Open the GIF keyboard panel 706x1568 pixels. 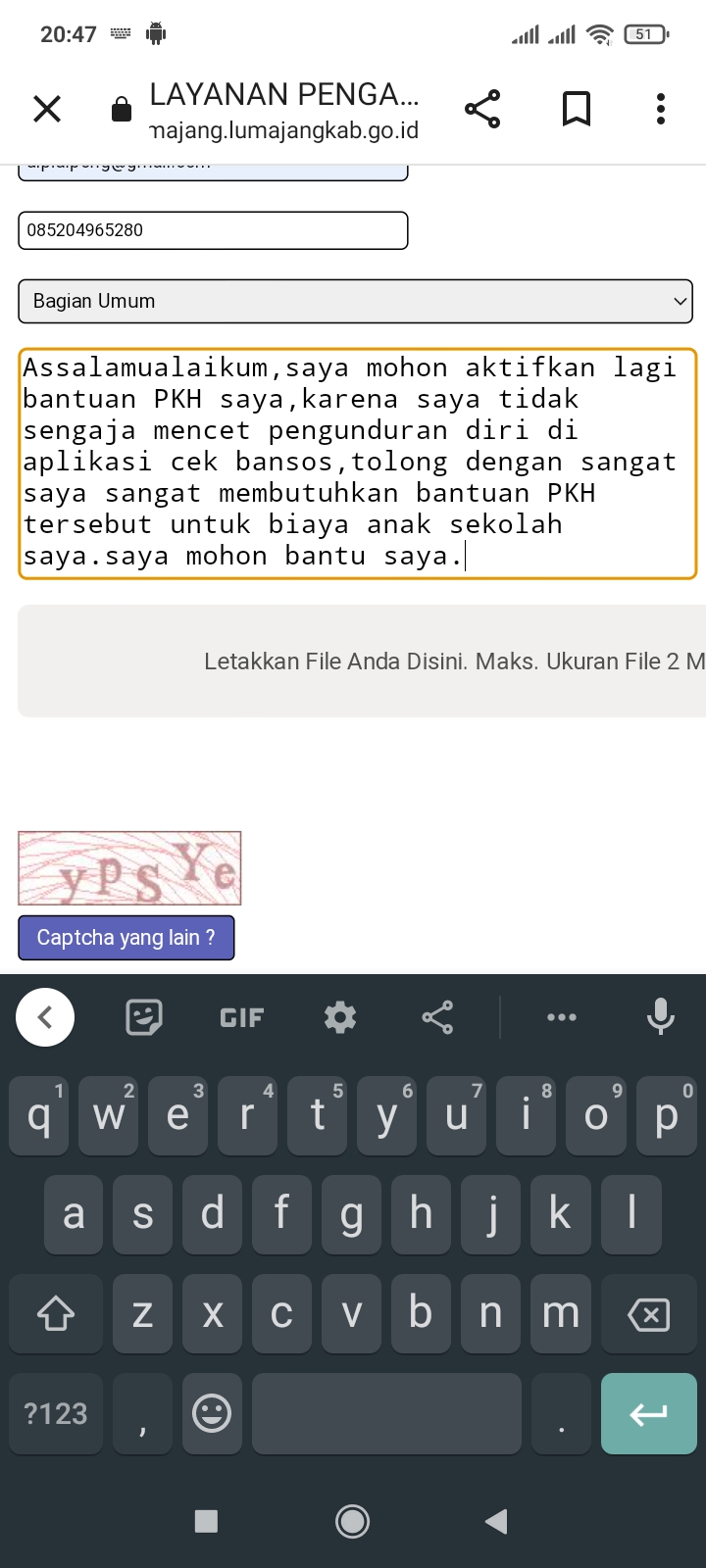[x=241, y=1018]
